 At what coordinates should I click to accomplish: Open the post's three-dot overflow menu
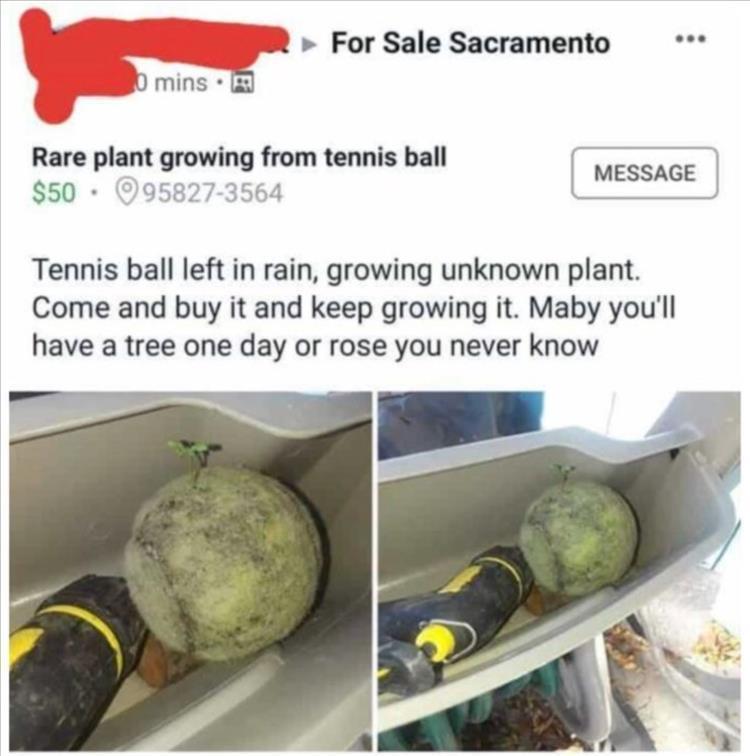[689, 40]
